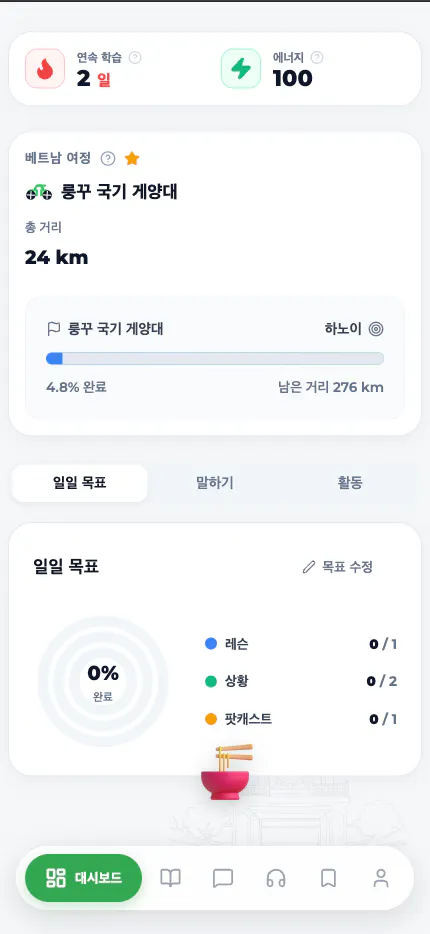Open the help icon next to 연속 학습
The height and width of the screenshot is (934, 430).
pyautogui.click(x=135, y=58)
